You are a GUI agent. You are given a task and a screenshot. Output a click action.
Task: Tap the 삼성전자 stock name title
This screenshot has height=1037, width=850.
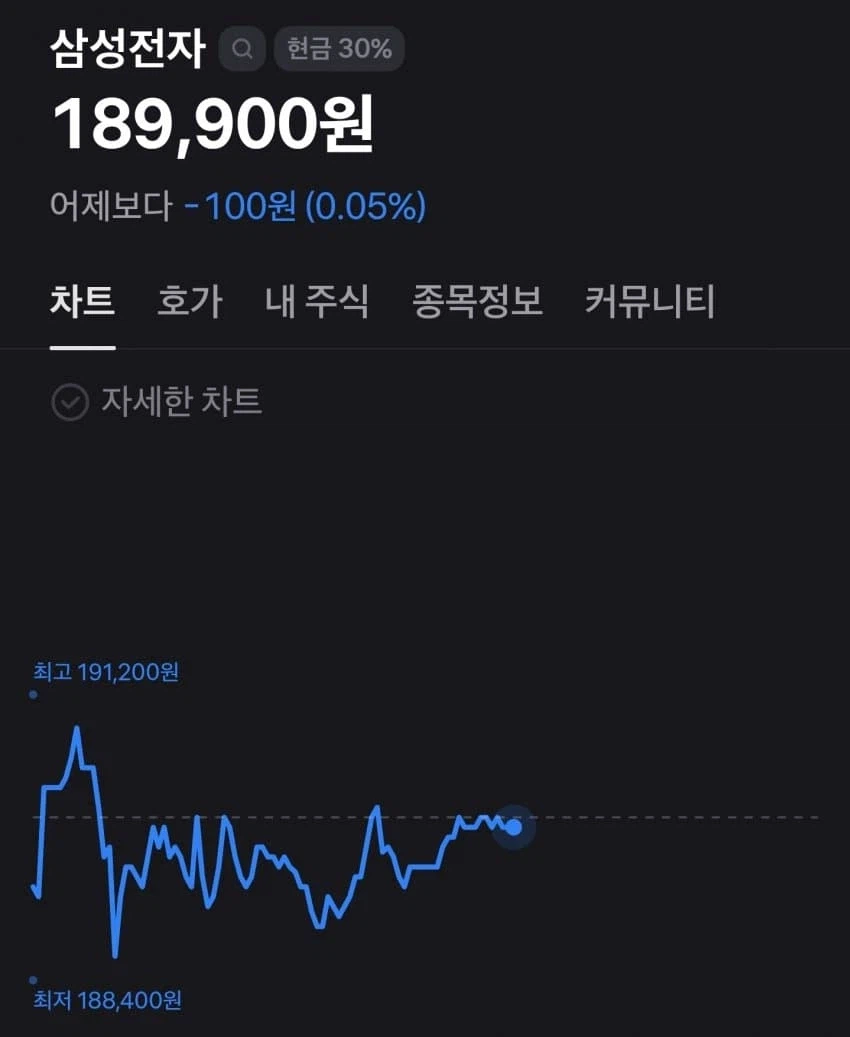(128, 47)
